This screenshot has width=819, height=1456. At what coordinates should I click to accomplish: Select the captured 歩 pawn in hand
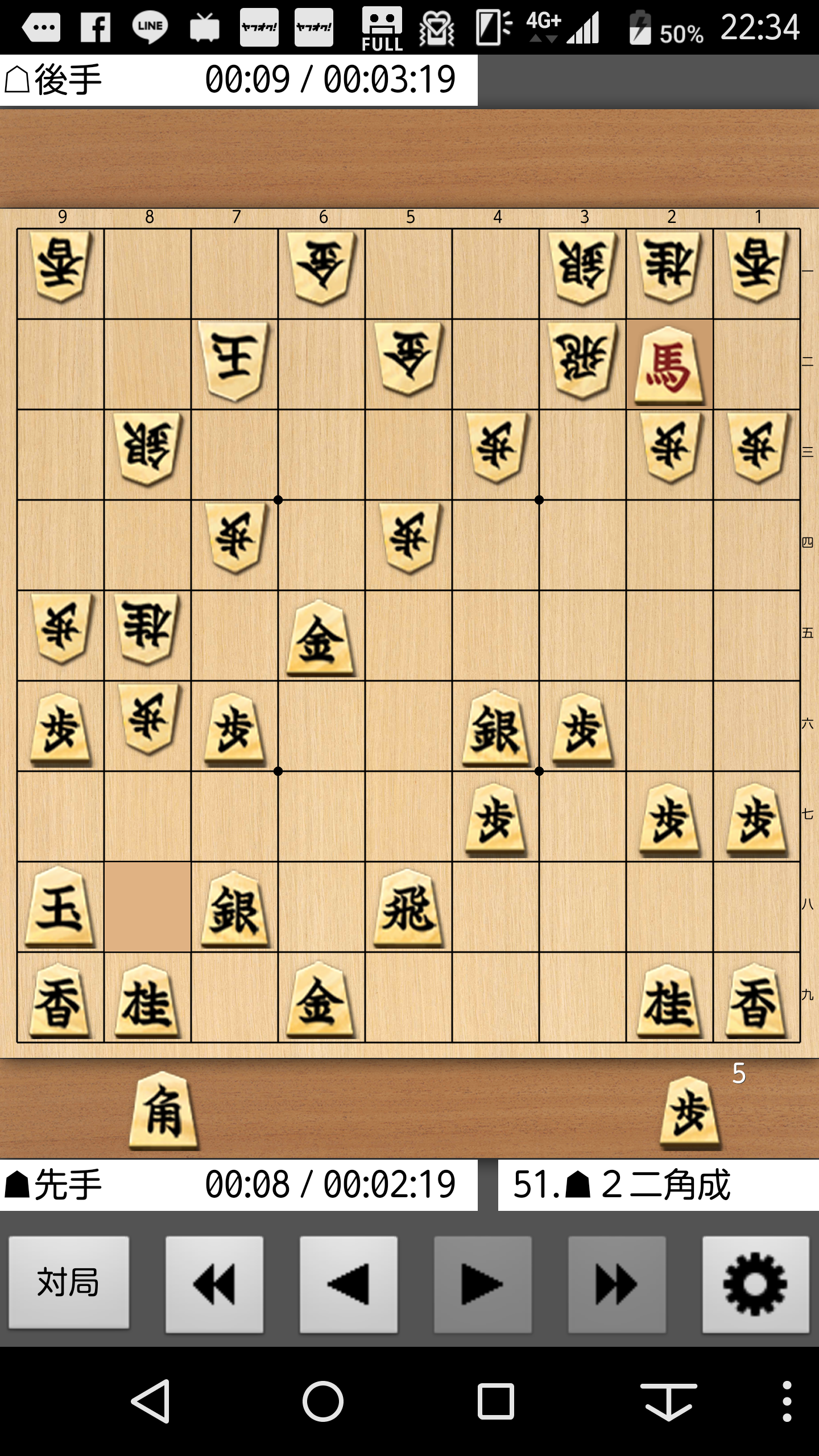(689, 1112)
